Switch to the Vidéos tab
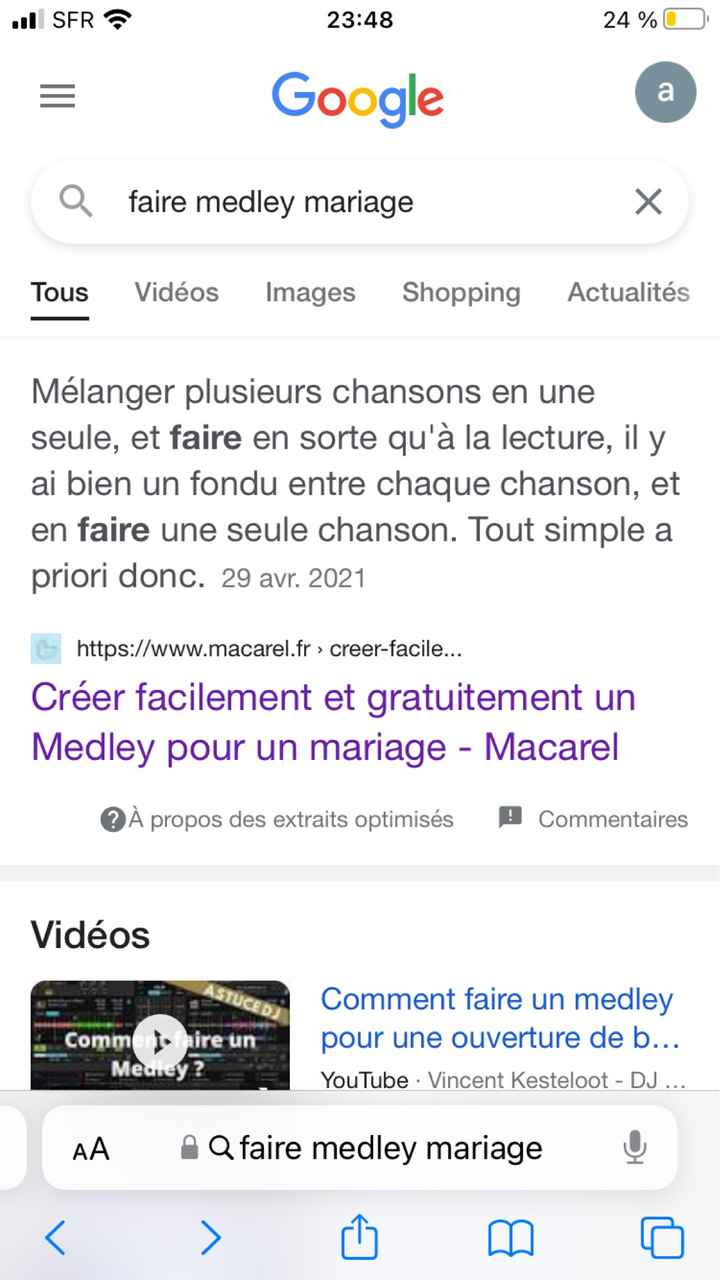The height and width of the screenshot is (1280, 720). [x=176, y=292]
